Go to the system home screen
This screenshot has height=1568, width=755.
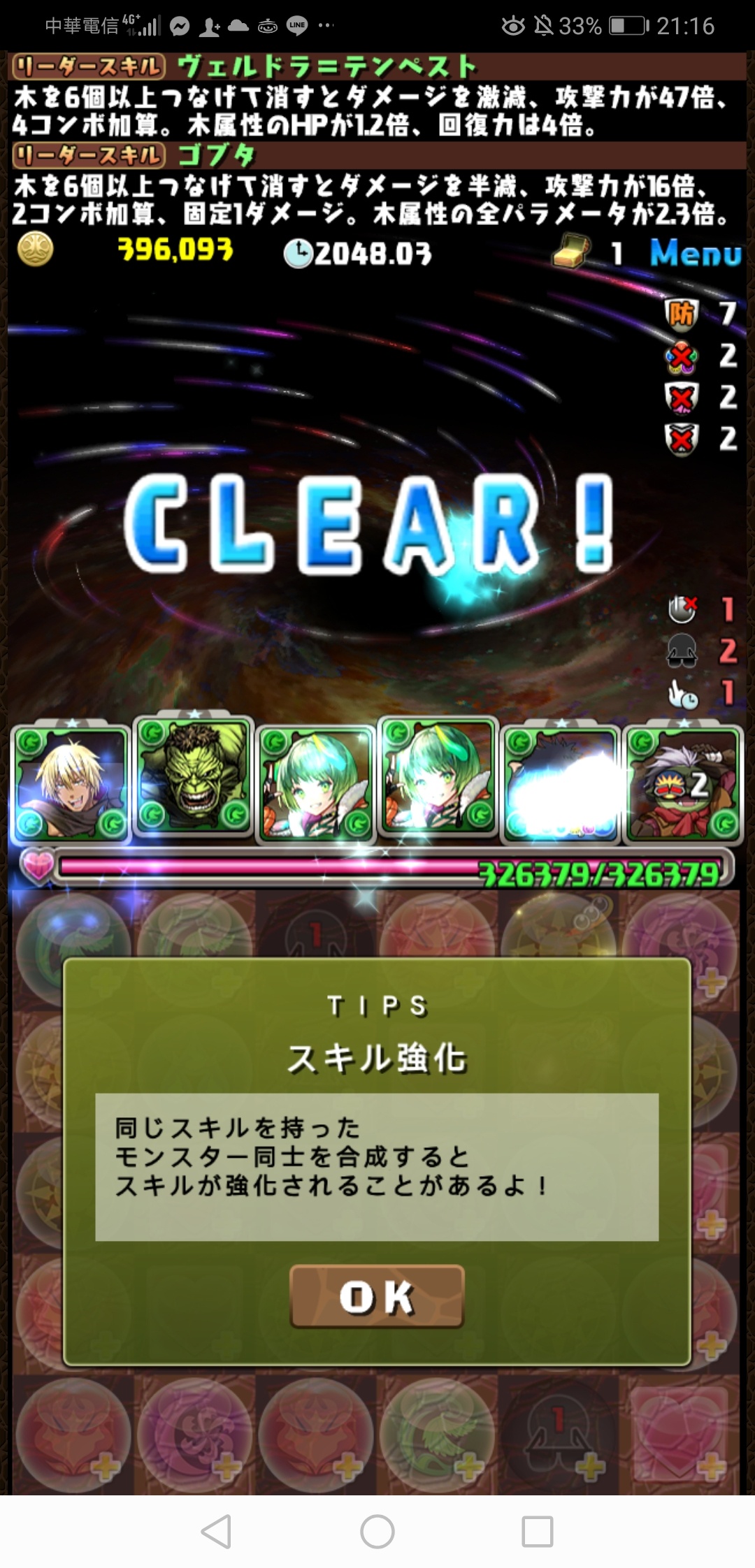[x=377, y=1532]
